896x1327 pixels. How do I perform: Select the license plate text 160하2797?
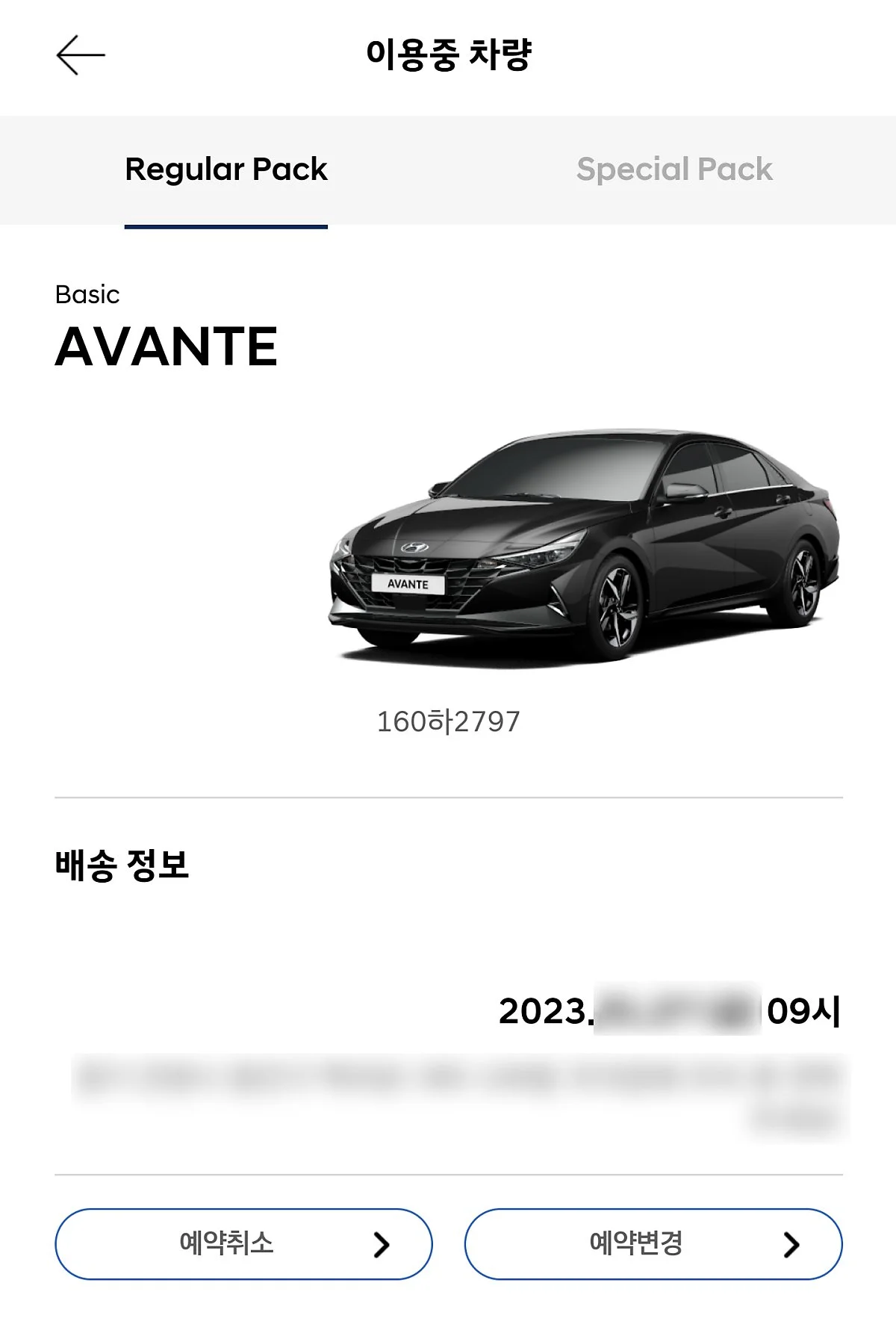click(x=448, y=719)
